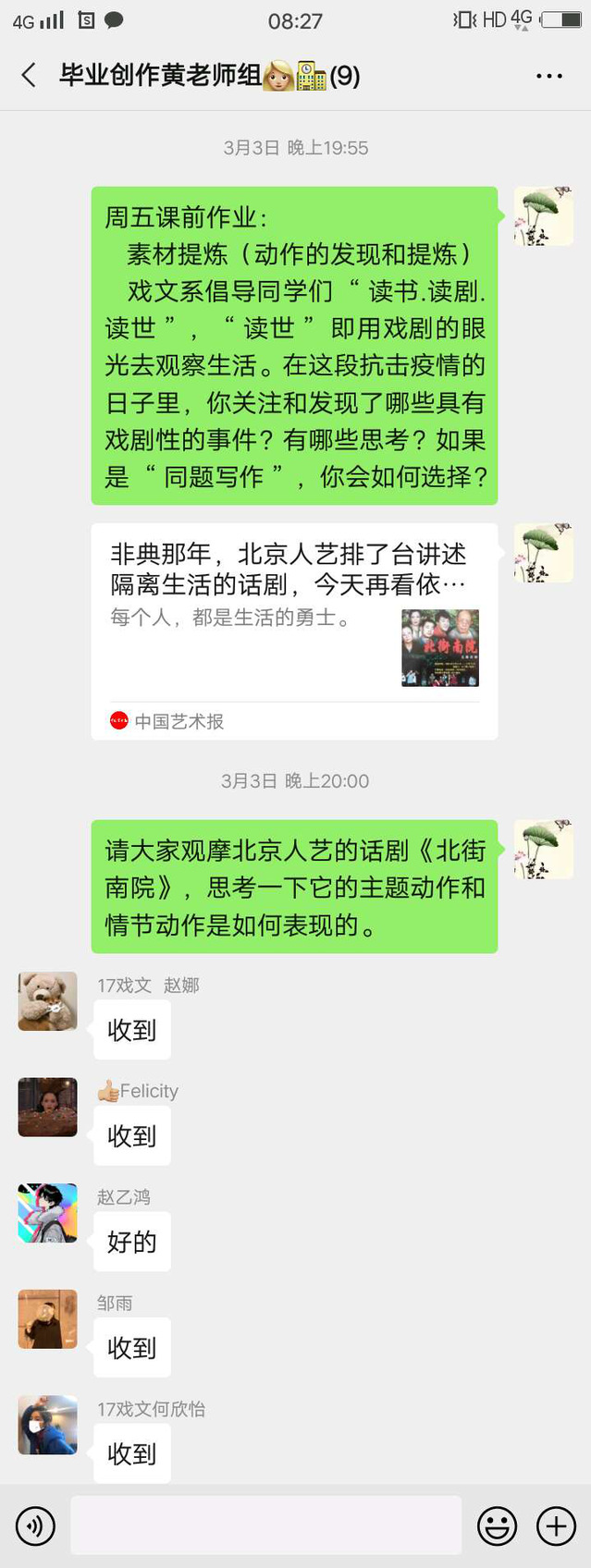Viewport: 591px width, 1568px height.
Task: Go back from the group chat
Action: coord(29,76)
